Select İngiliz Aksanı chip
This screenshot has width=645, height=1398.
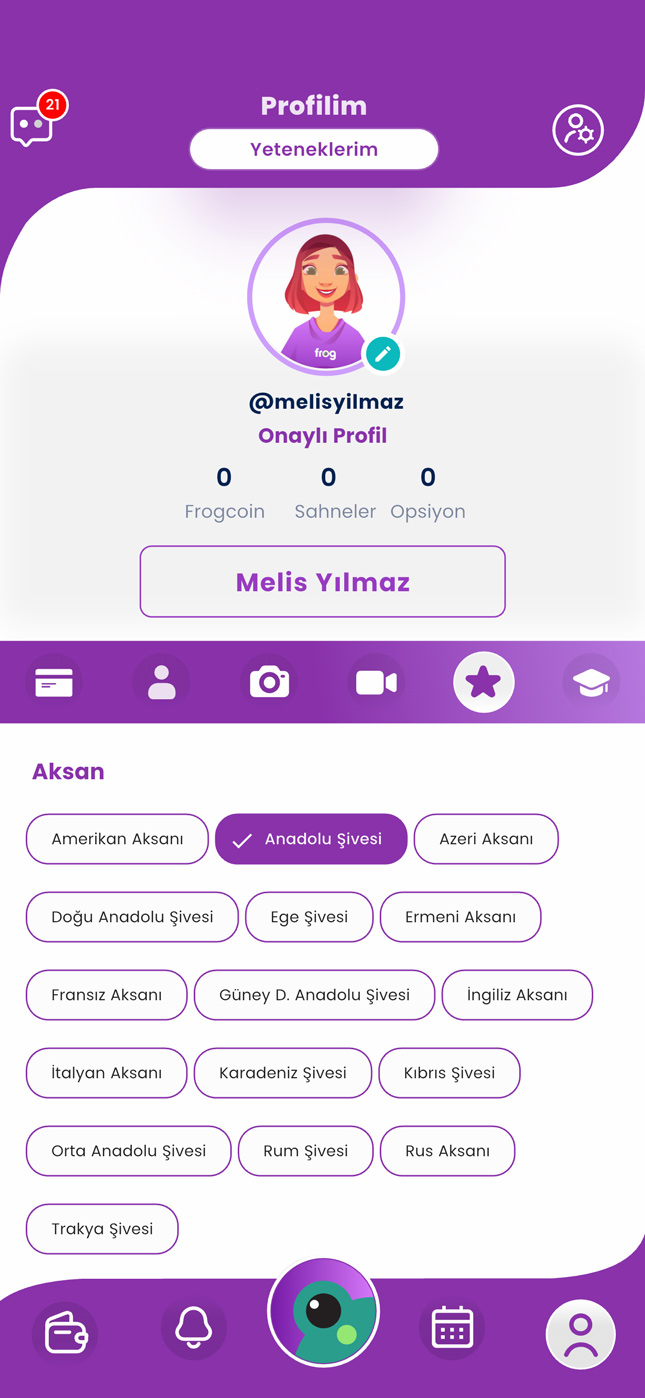(517, 995)
